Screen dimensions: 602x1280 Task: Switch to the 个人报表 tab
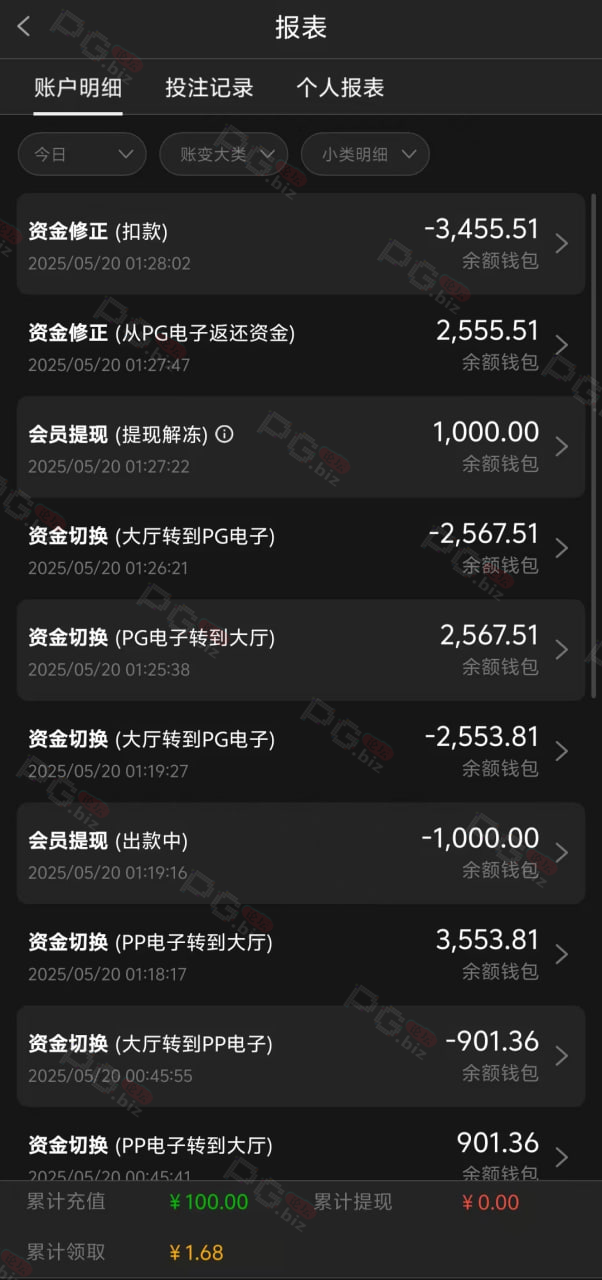(x=340, y=87)
